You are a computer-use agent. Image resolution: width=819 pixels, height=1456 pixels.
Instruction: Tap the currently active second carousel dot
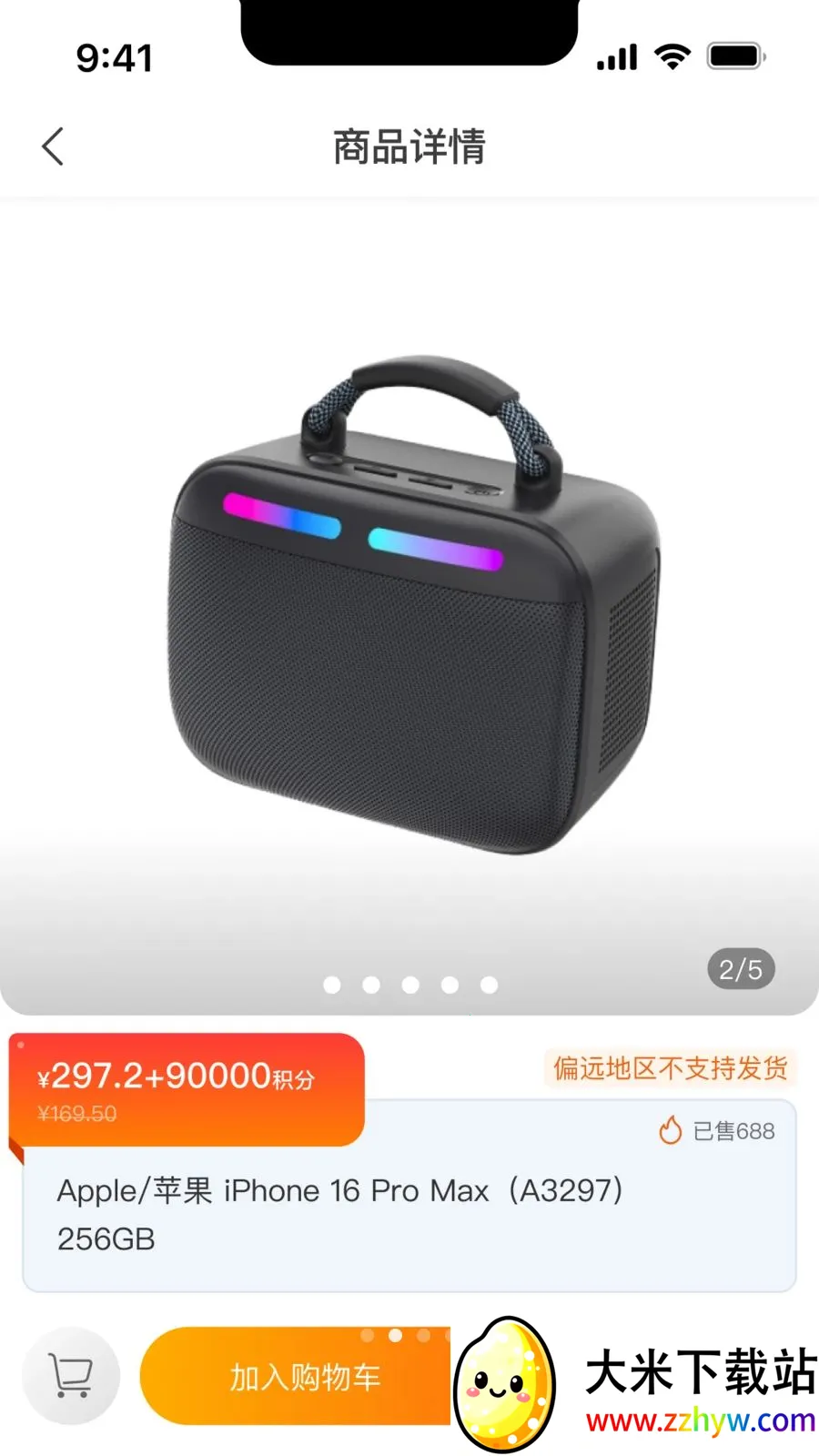click(x=371, y=986)
